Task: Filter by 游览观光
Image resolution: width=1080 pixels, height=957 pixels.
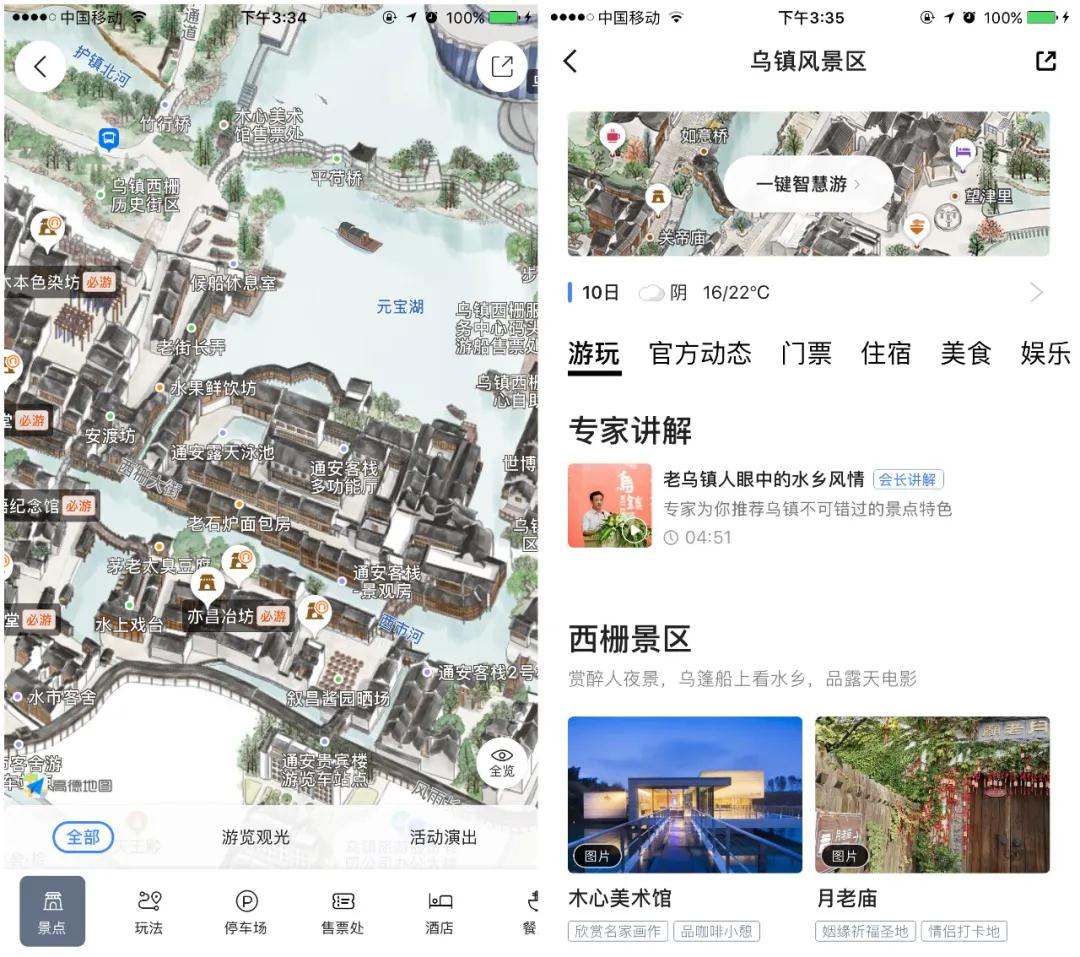Action: coord(255,837)
